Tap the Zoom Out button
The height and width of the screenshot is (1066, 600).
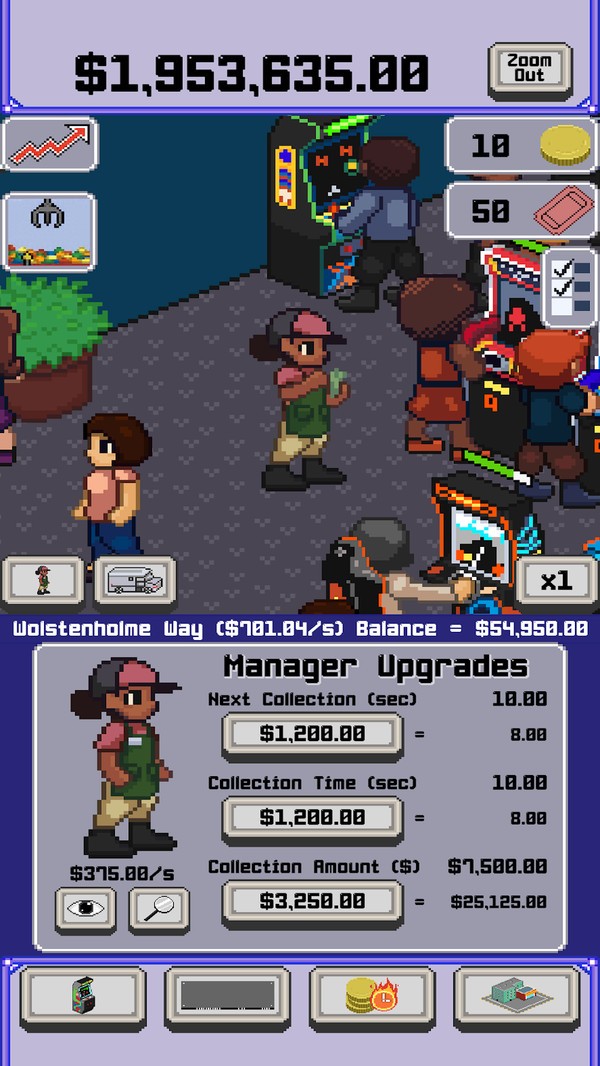tap(530, 69)
